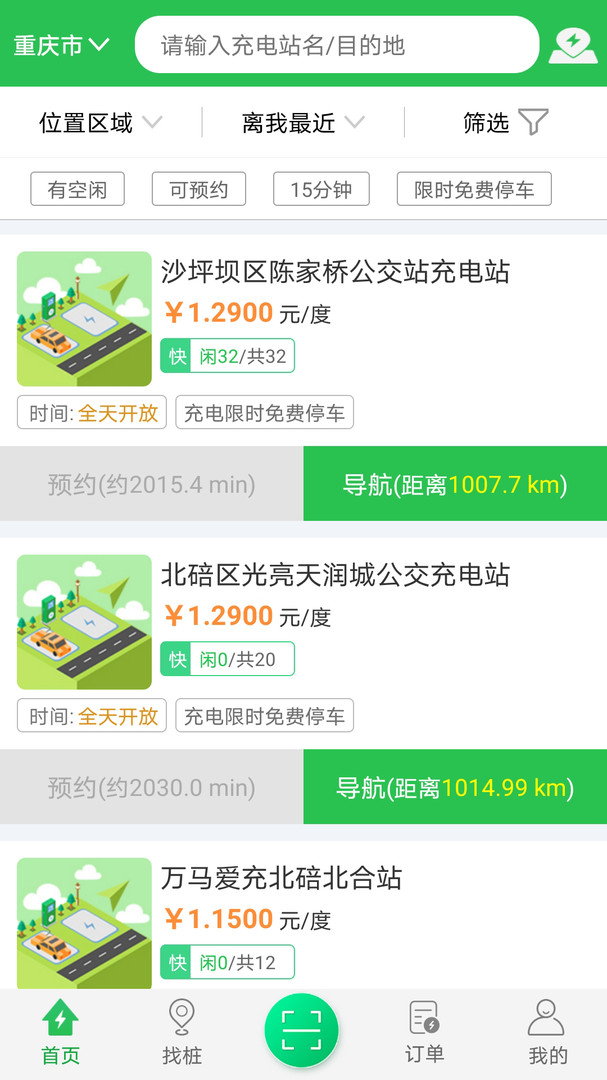Select the 可预约 filter chip
Image resolution: width=607 pixels, height=1080 pixels.
[198, 189]
